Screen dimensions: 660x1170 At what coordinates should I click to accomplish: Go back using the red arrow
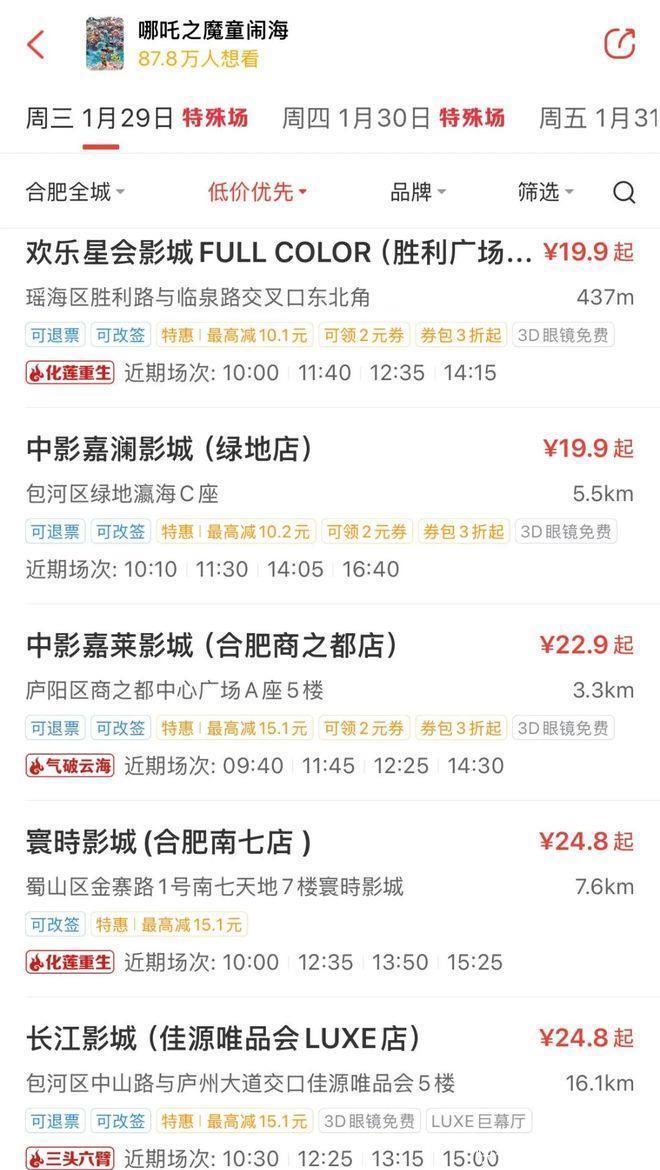37,44
